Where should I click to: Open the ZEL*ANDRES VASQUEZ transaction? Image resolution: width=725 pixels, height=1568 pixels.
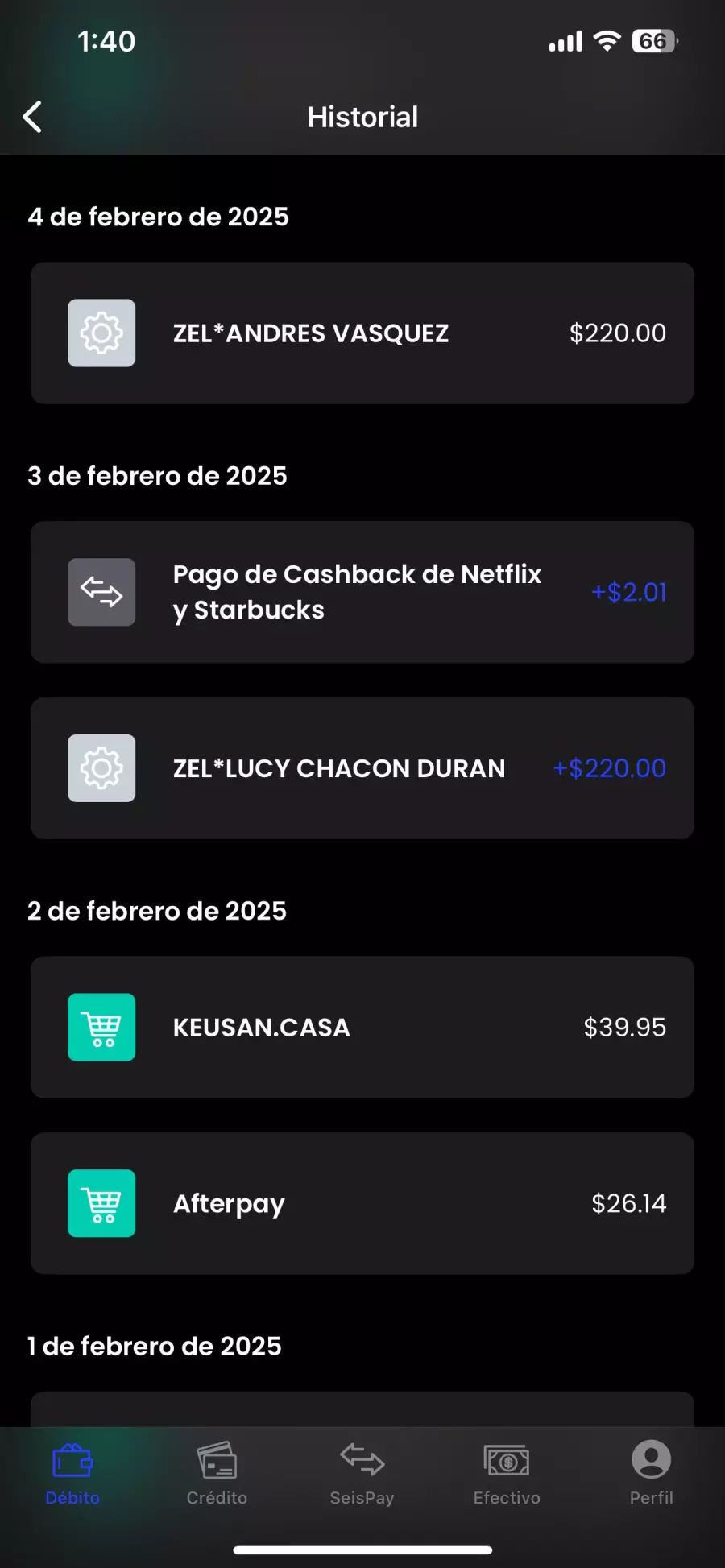pyautogui.click(x=362, y=333)
